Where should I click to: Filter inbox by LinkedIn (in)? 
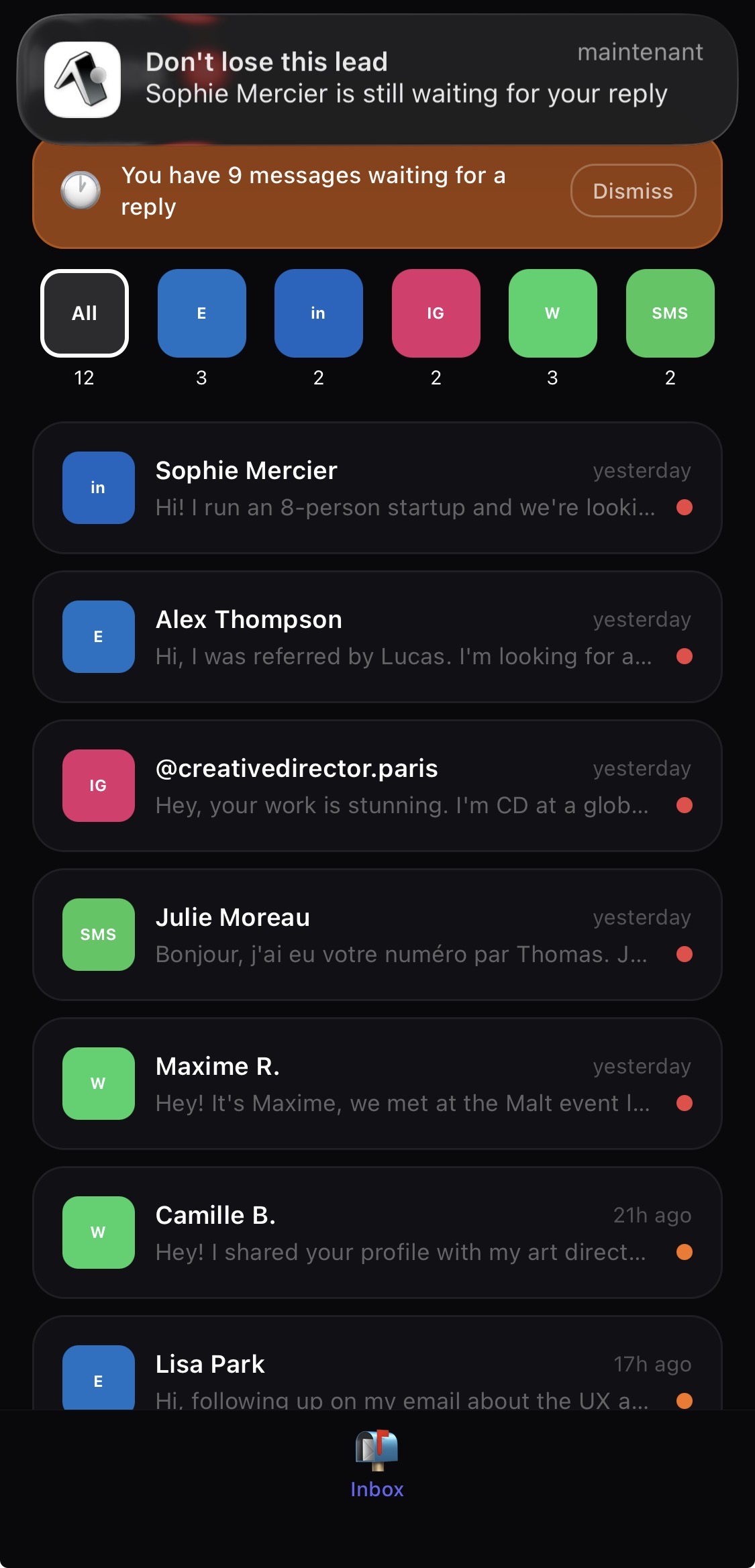(318, 313)
